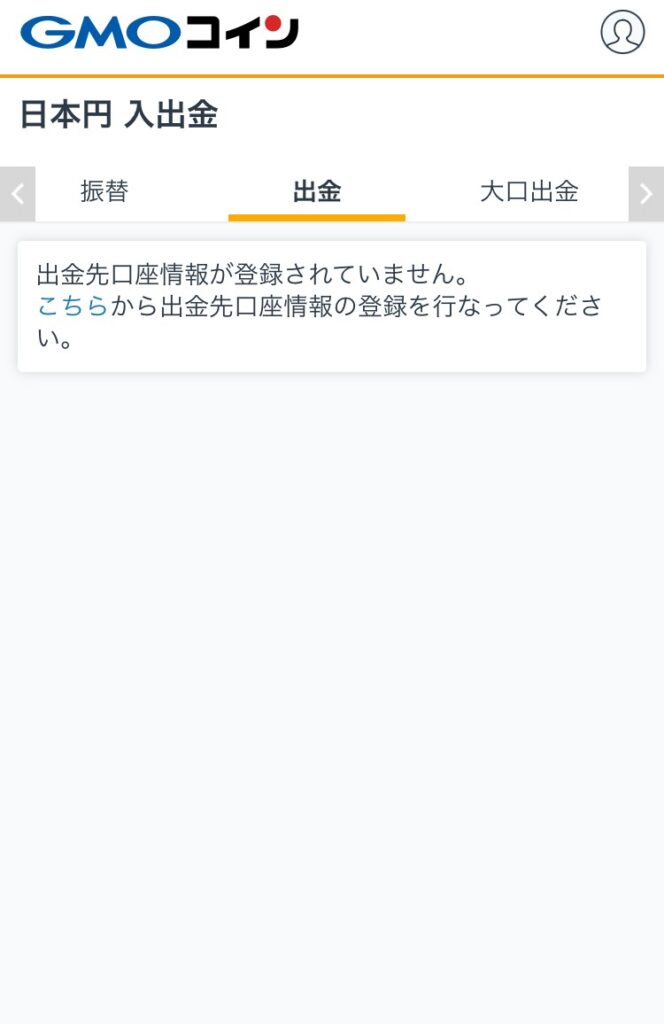Tap the GMOコイン logo to go home

pyautogui.click(x=160, y=33)
